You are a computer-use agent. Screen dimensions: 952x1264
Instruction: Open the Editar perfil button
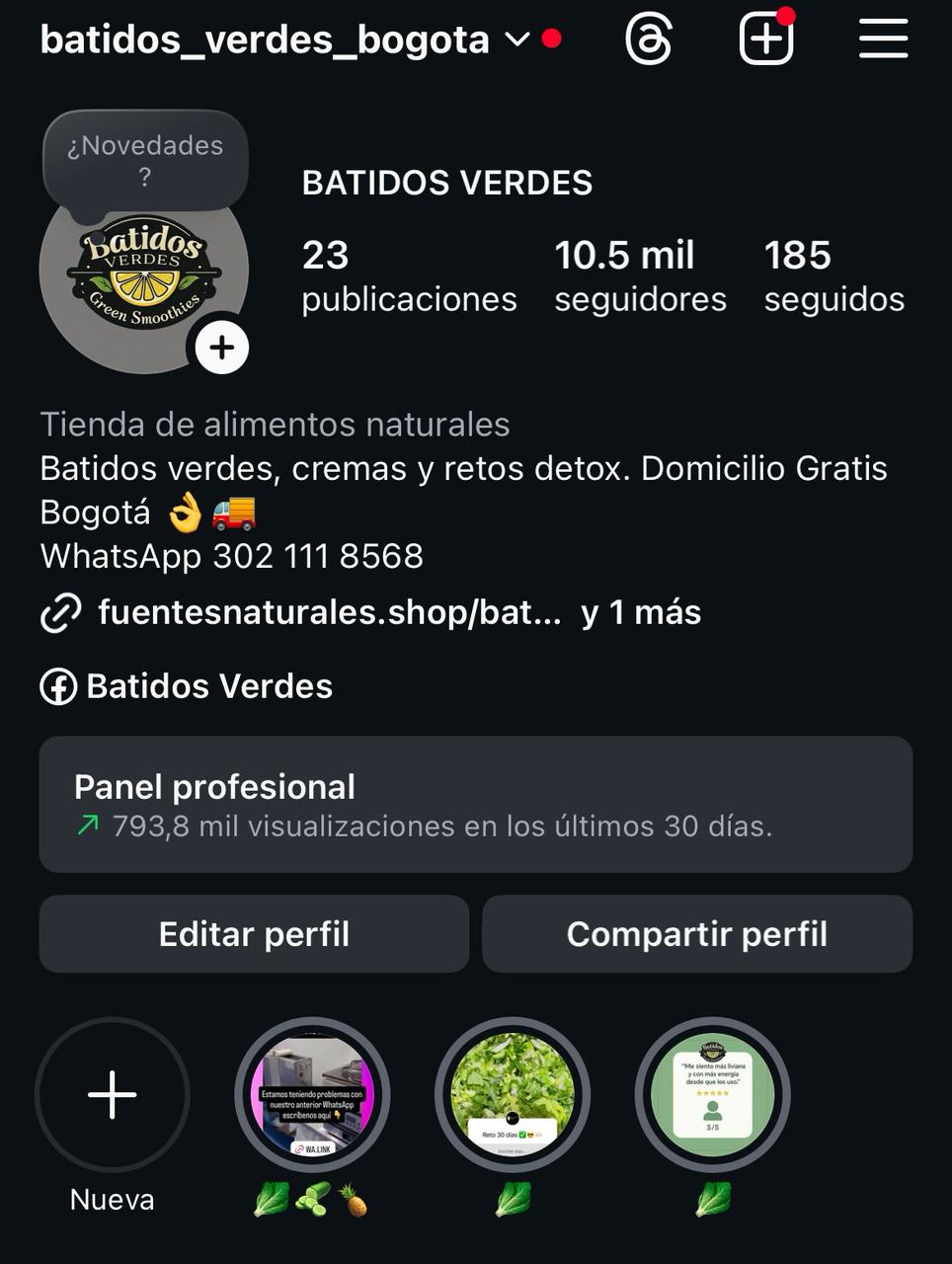[x=253, y=933]
